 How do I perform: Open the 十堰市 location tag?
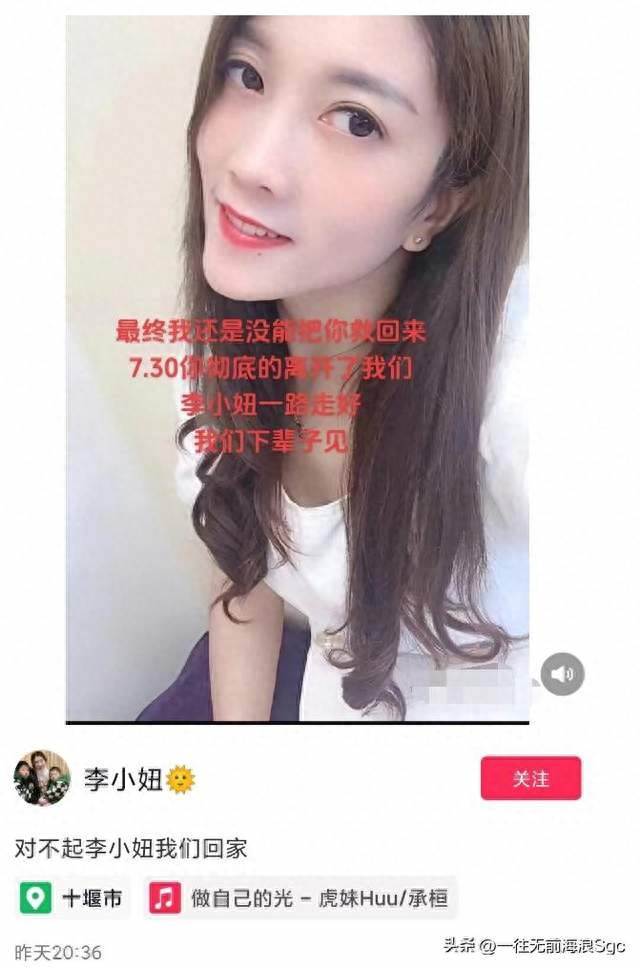[x=73, y=897]
